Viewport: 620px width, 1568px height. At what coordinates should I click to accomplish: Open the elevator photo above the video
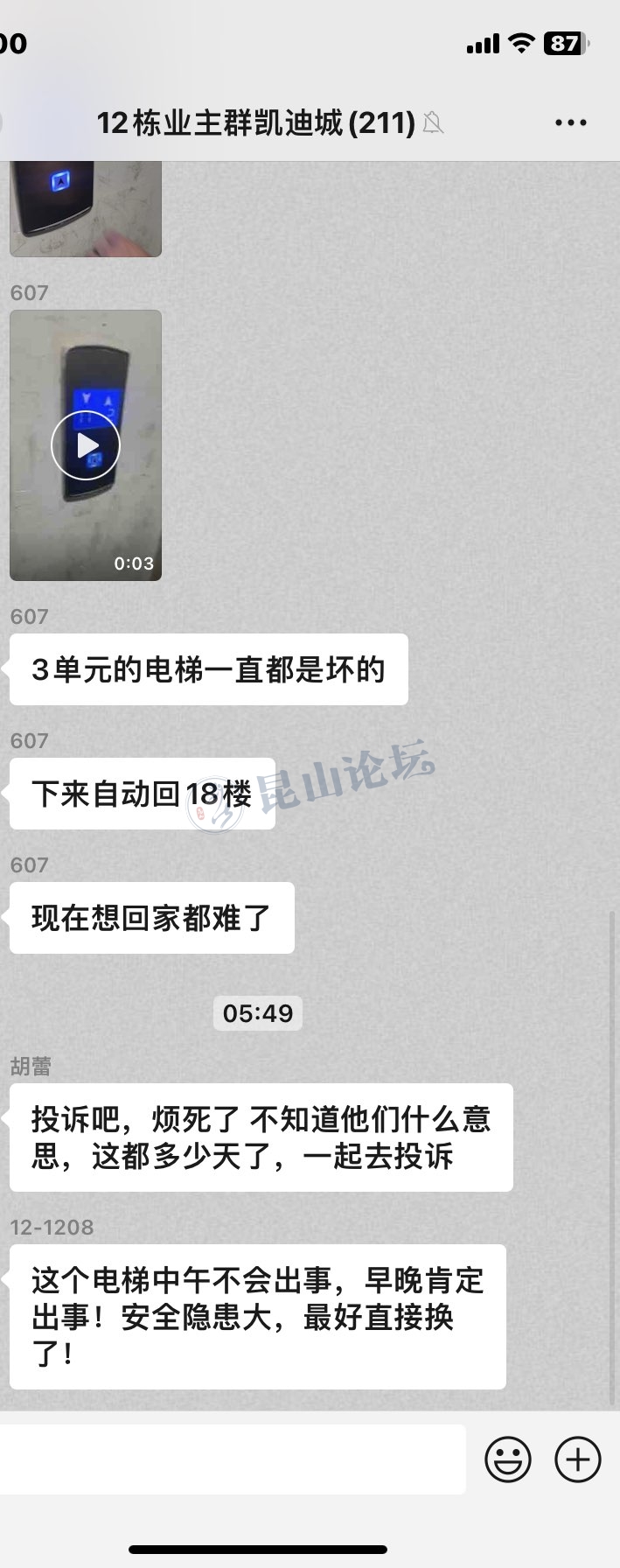click(86, 210)
